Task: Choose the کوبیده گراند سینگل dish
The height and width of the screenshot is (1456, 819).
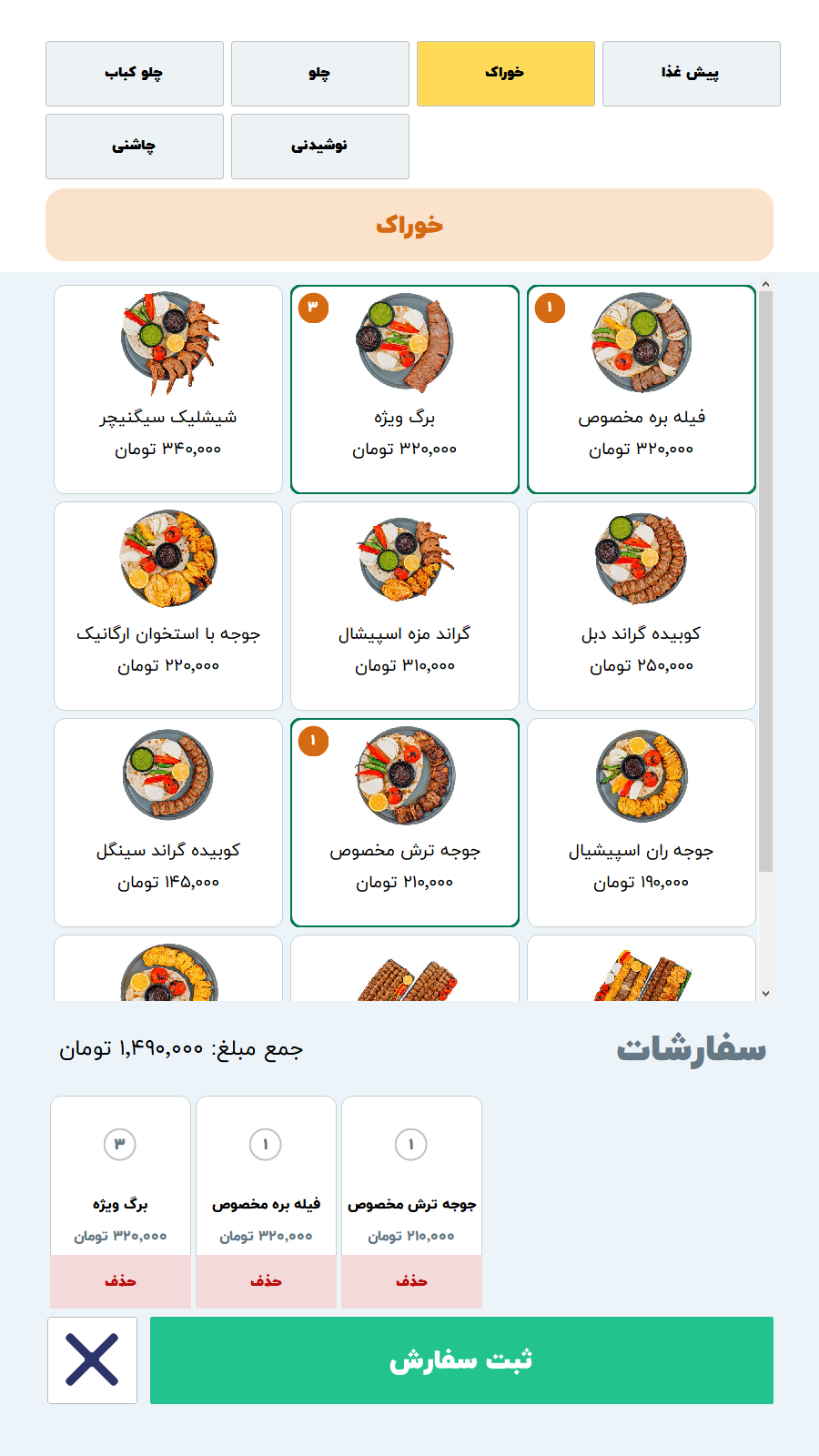Action: click(168, 823)
